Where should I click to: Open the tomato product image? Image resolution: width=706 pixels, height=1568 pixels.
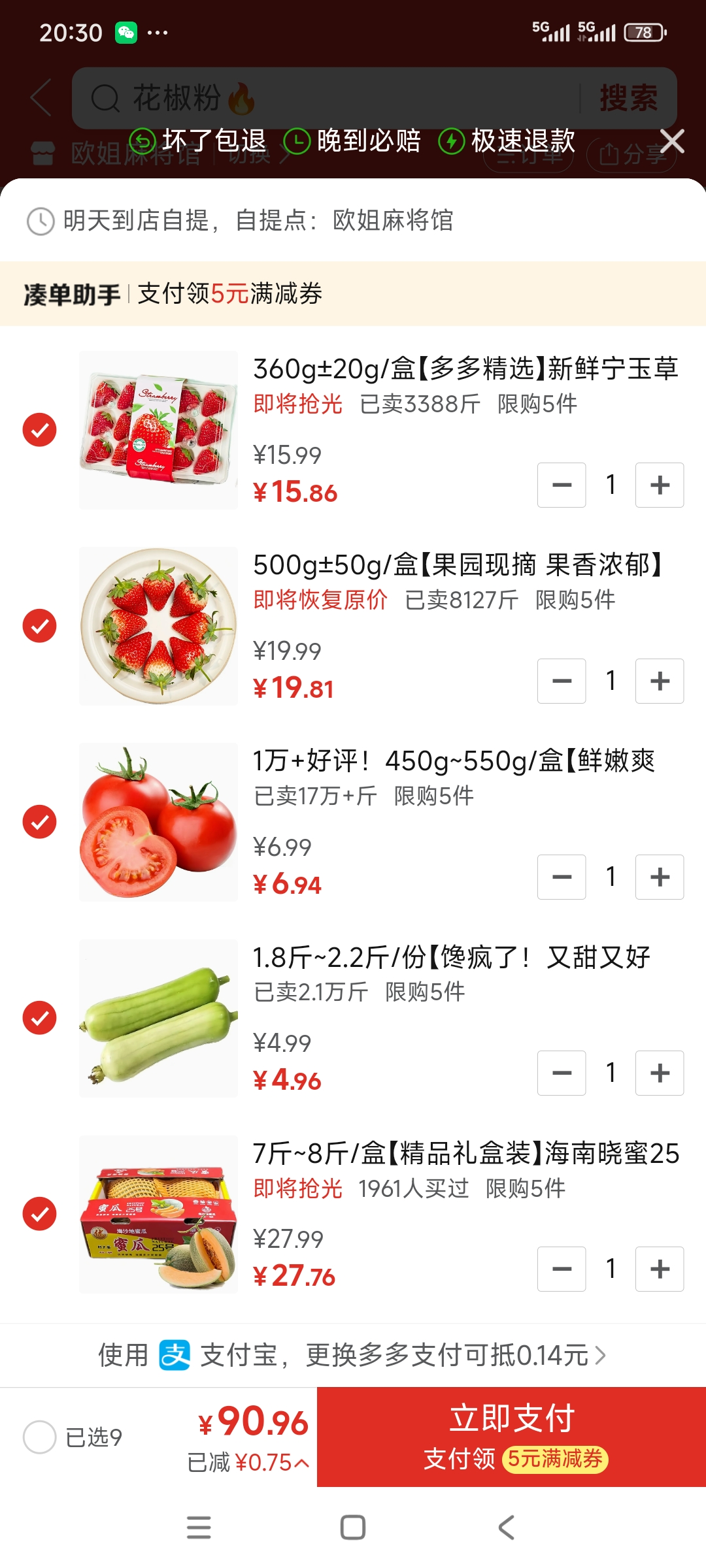[158, 822]
